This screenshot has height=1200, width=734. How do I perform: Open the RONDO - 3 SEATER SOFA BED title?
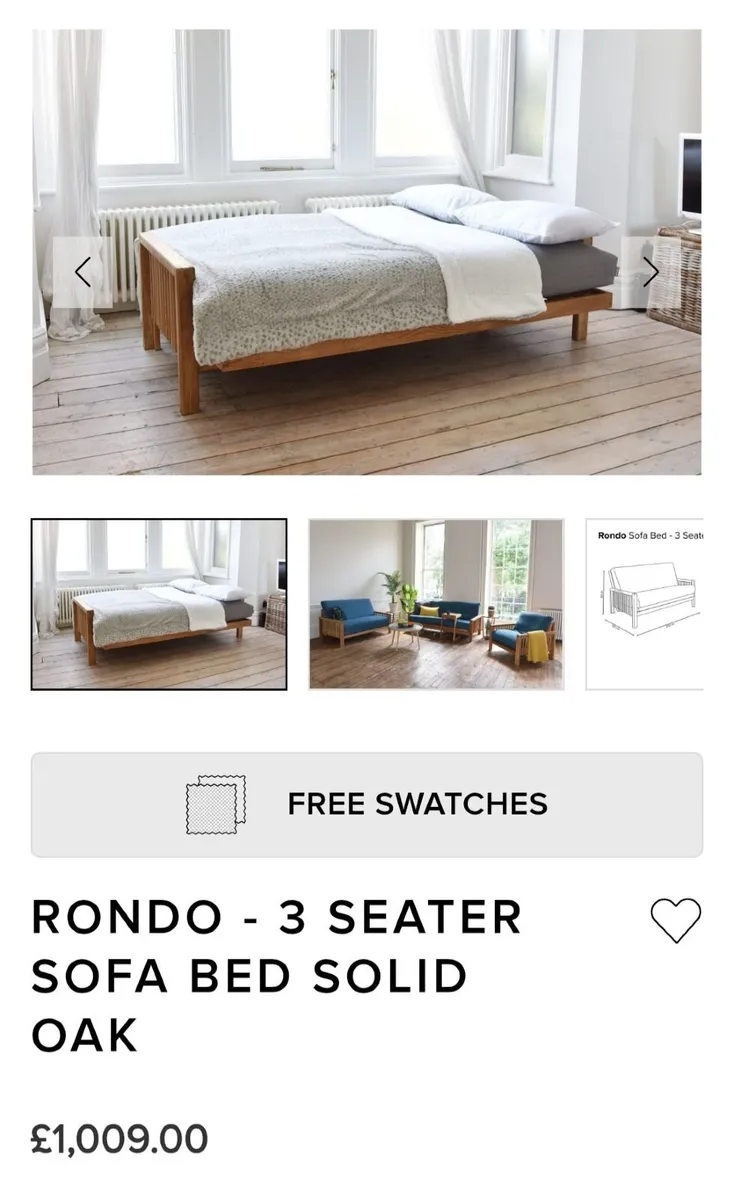coord(275,975)
